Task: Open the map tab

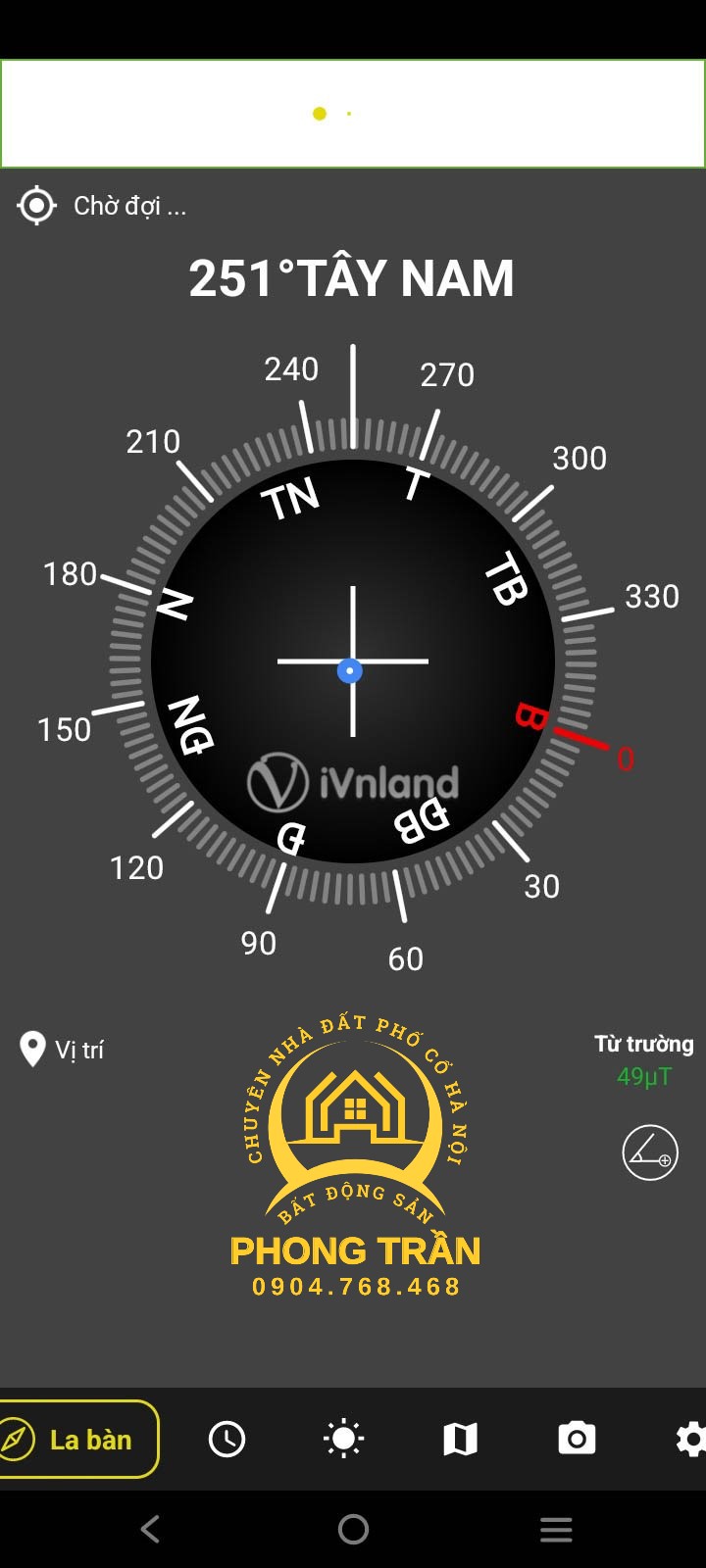Action: 460,1439
